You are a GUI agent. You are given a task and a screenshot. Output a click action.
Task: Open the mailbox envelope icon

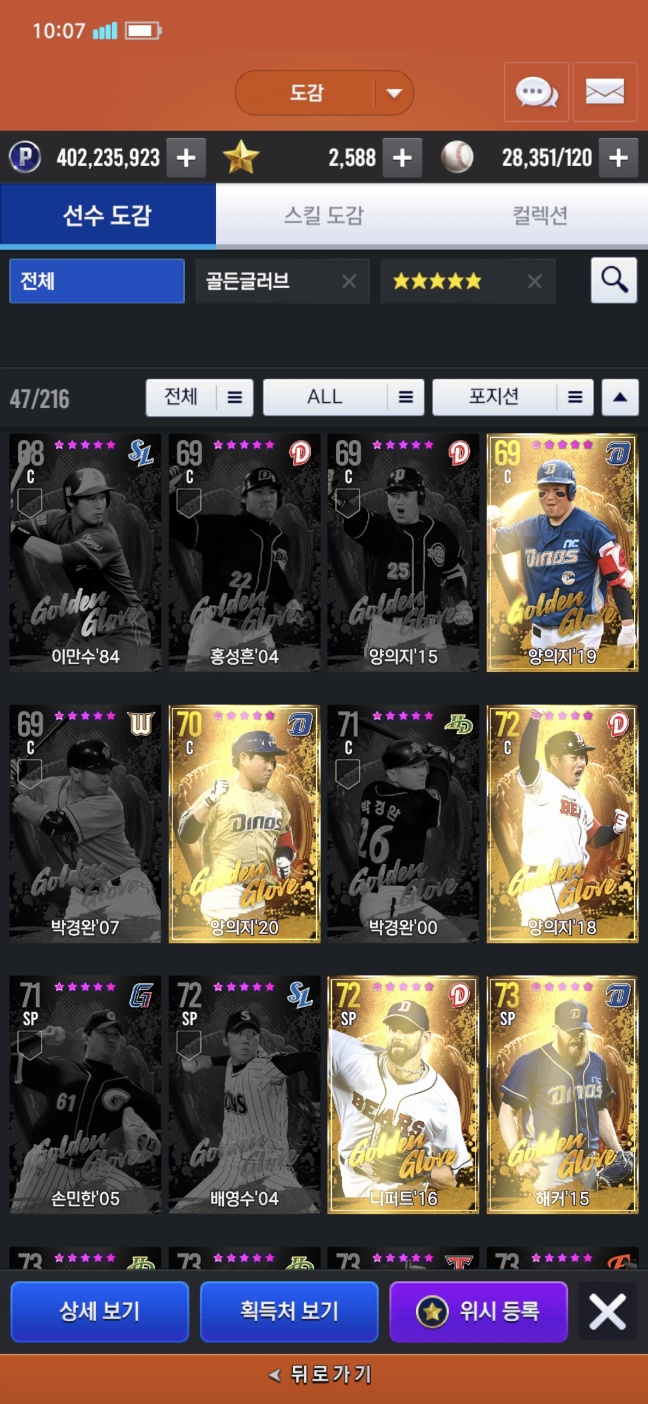(x=604, y=93)
